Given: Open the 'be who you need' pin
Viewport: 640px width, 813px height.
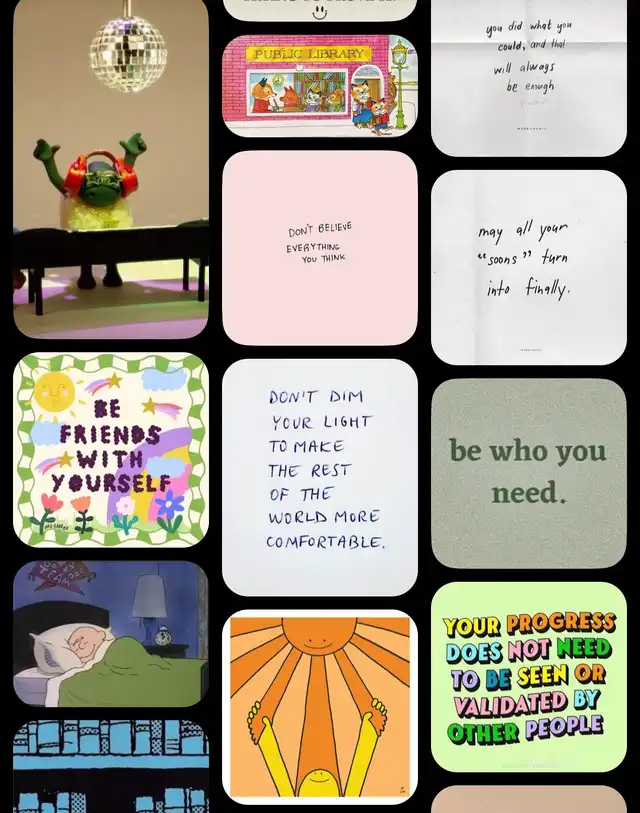Looking at the screenshot, I should tap(528, 473).
